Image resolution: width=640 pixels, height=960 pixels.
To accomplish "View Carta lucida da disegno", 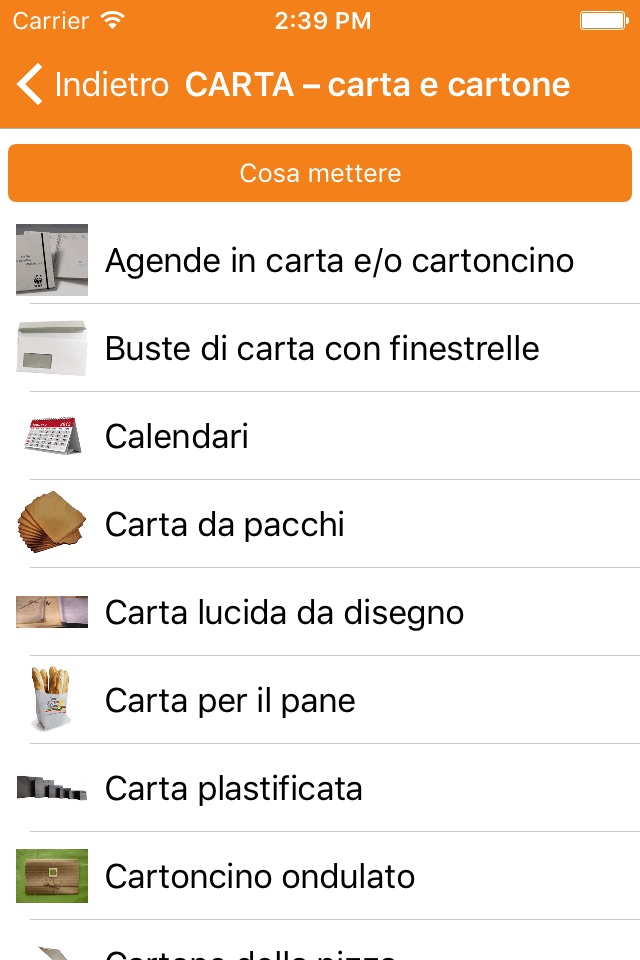I will 284,613.
